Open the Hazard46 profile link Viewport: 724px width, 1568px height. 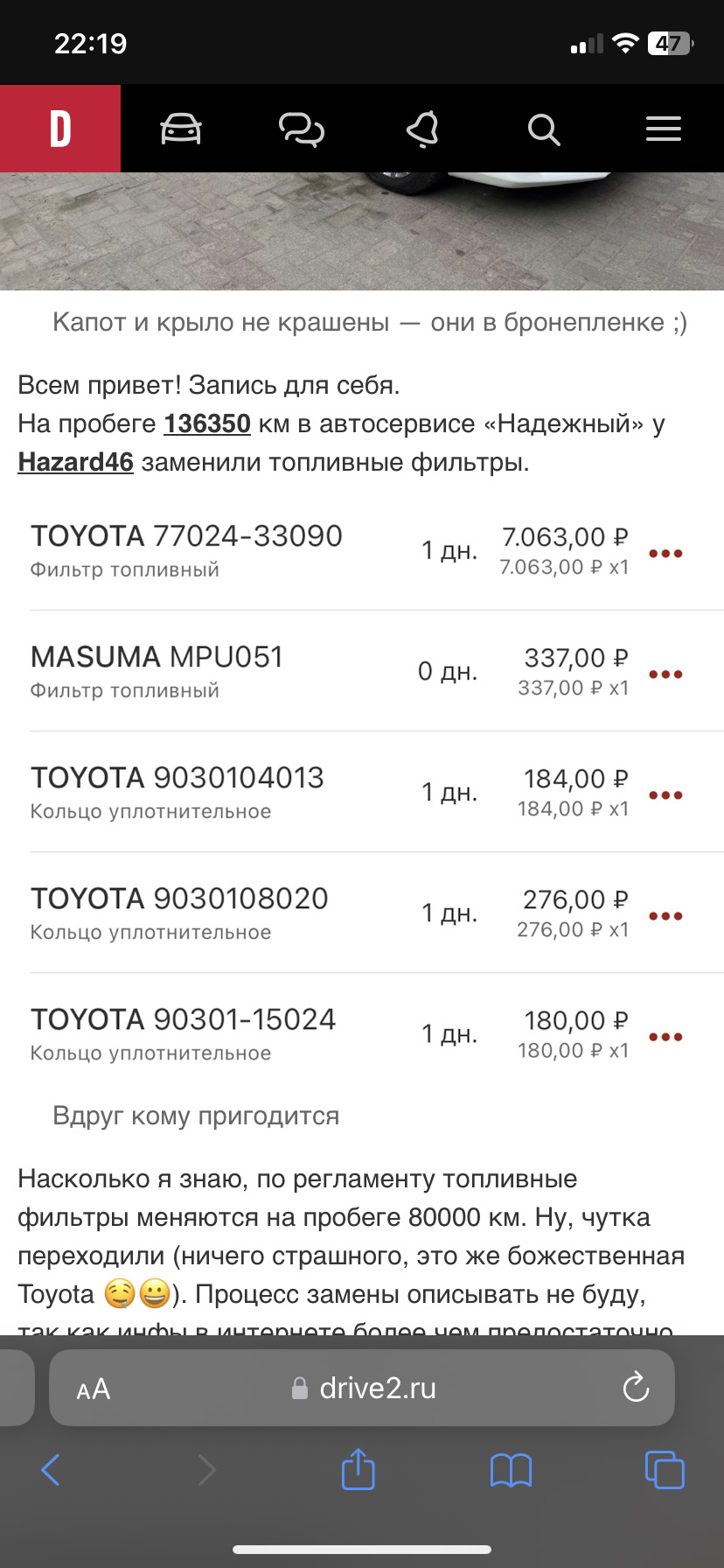pyautogui.click(x=75, y=462)
